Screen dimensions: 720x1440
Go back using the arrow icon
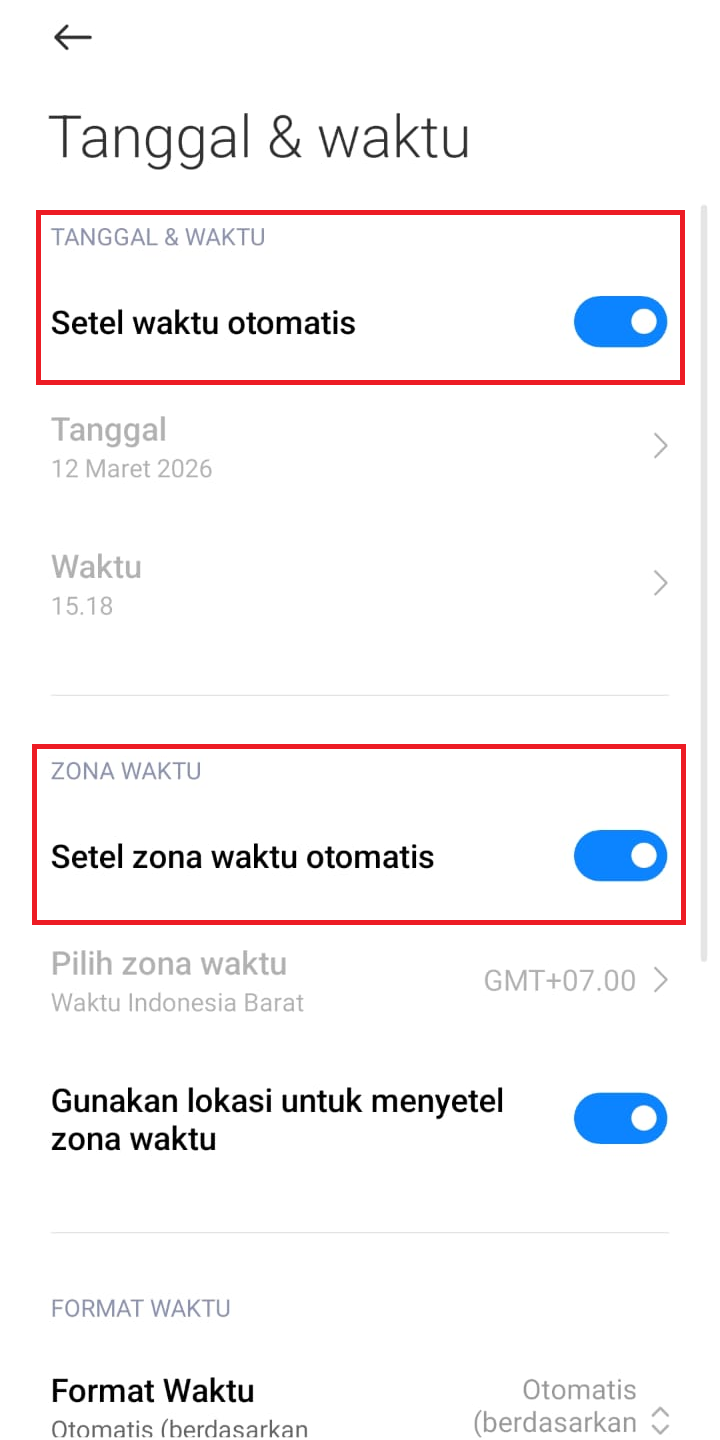(x=72, y=38)
